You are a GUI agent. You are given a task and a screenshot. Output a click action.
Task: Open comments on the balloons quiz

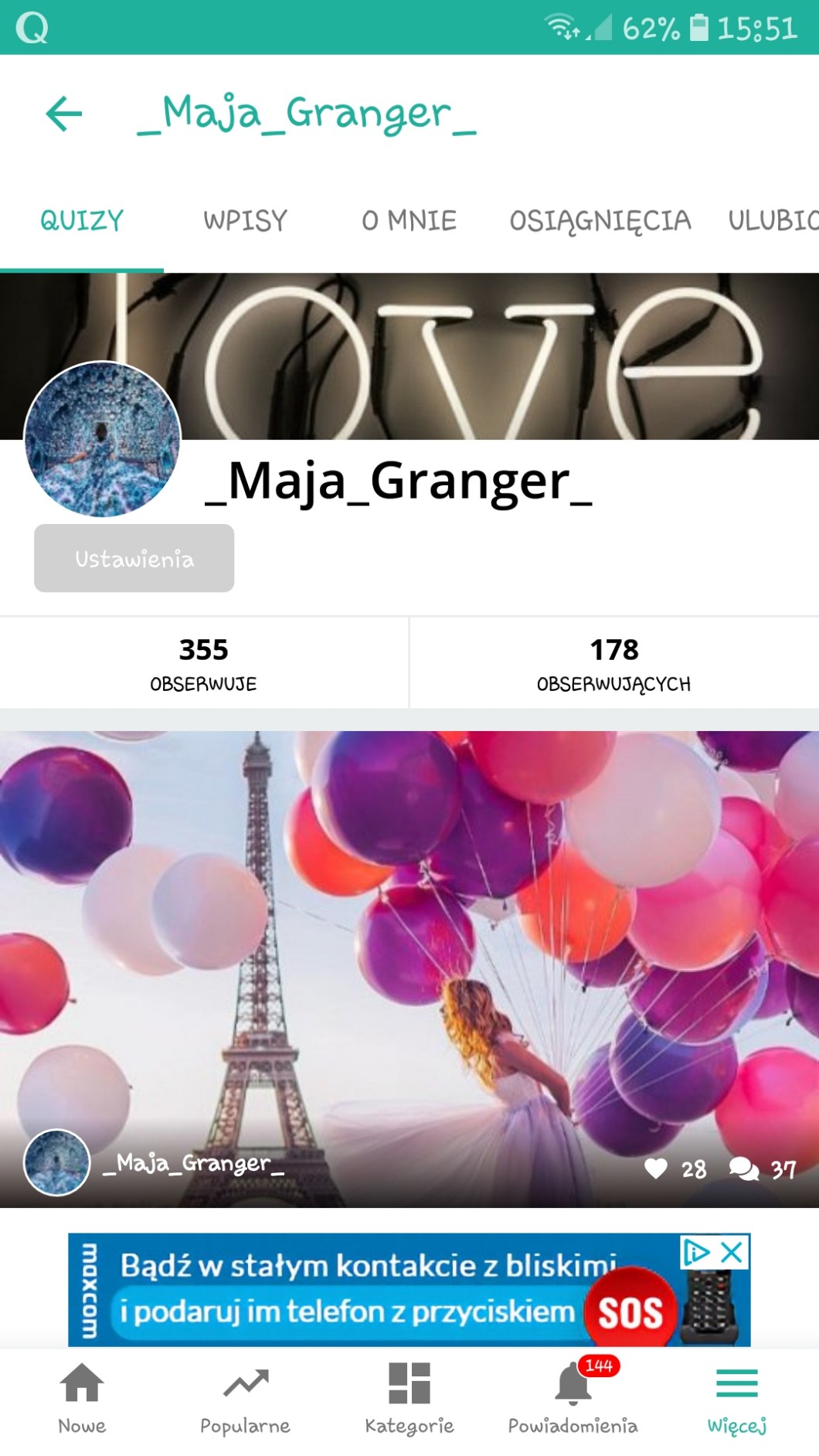pyautogui.click(x=744, y=1169)
